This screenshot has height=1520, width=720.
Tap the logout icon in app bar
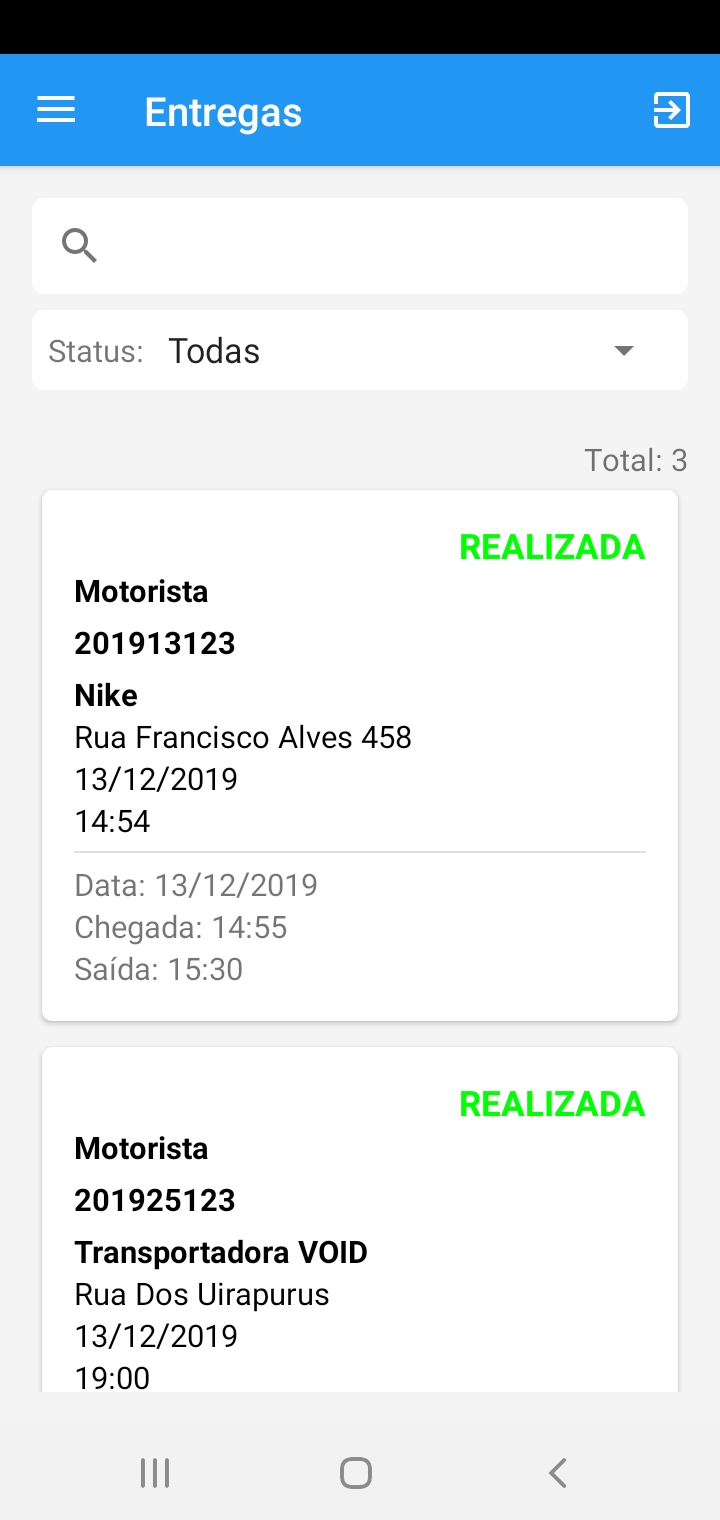pos(671,110)
